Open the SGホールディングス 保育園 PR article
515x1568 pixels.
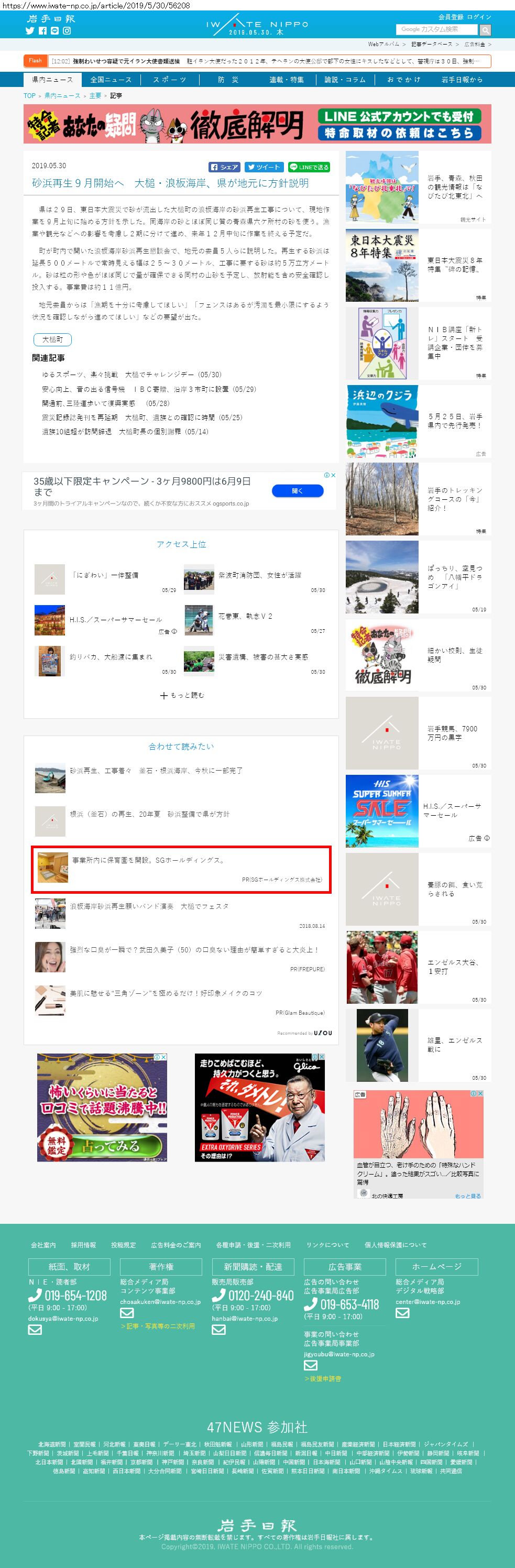click(x=181, y=869)
